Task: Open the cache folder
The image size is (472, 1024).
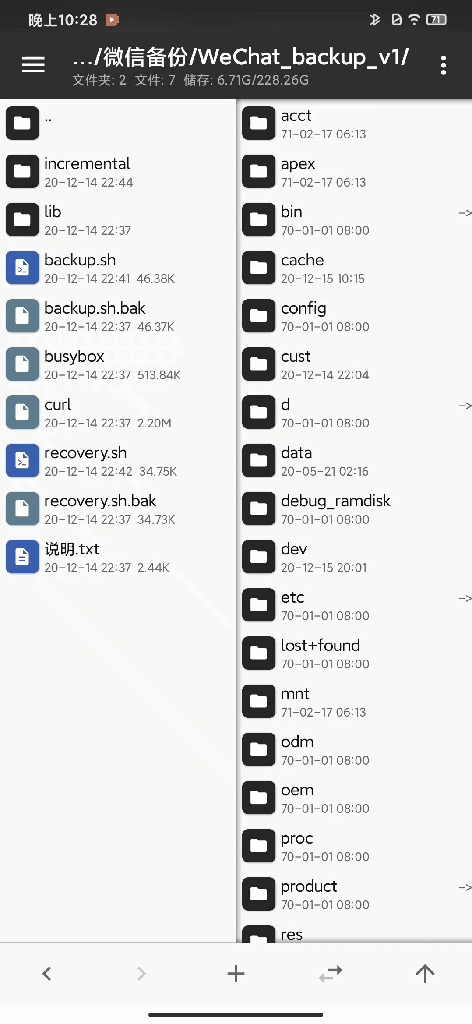Action: click(x=354, y=268)
